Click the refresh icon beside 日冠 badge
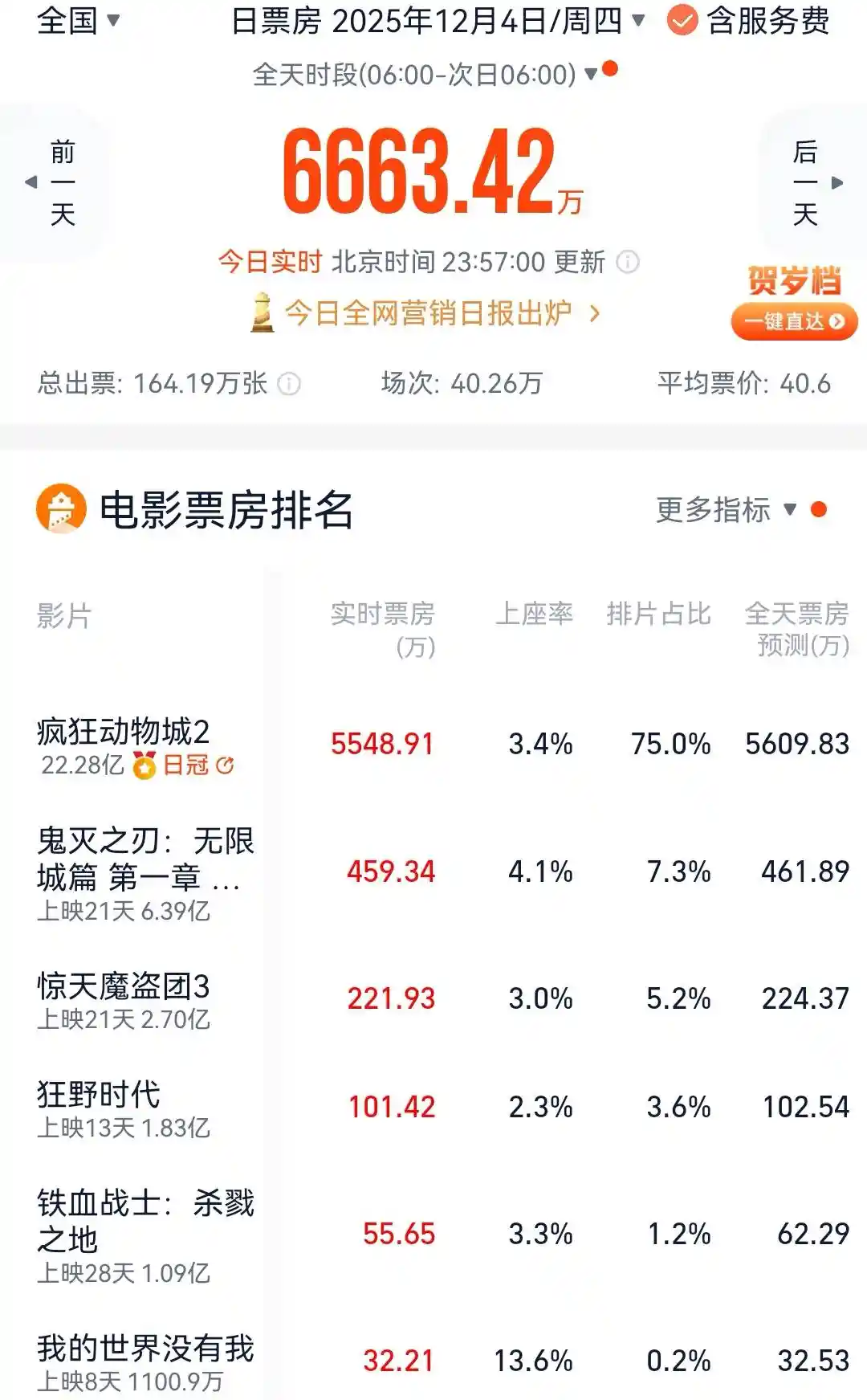867x1400 pixels. coord(227,765)
